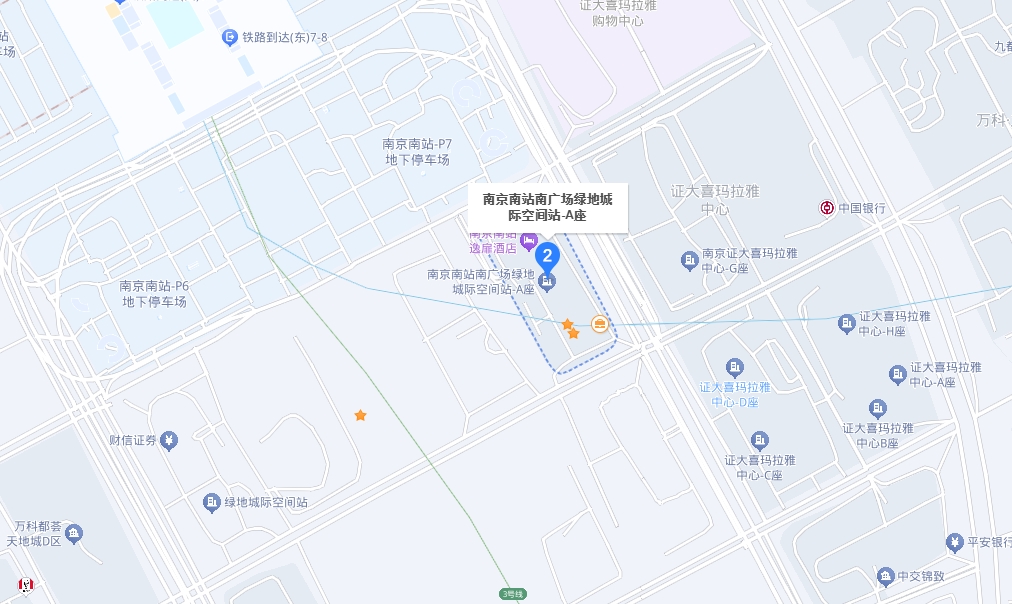Select the 铁路到达(东)7-8 exit marker
Viewport: 1012px width, 604px height.
point(230,37)
